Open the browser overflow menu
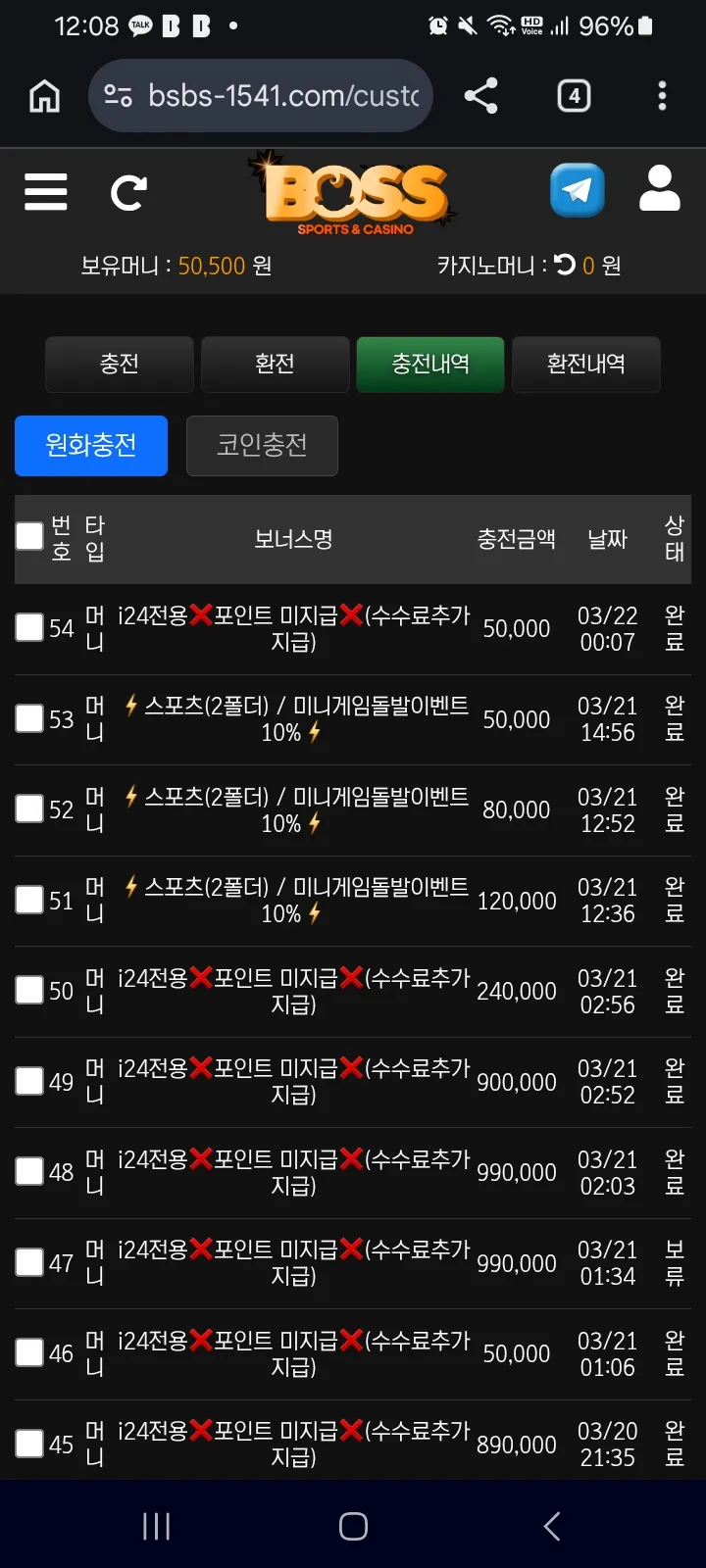 pos(662,96)
